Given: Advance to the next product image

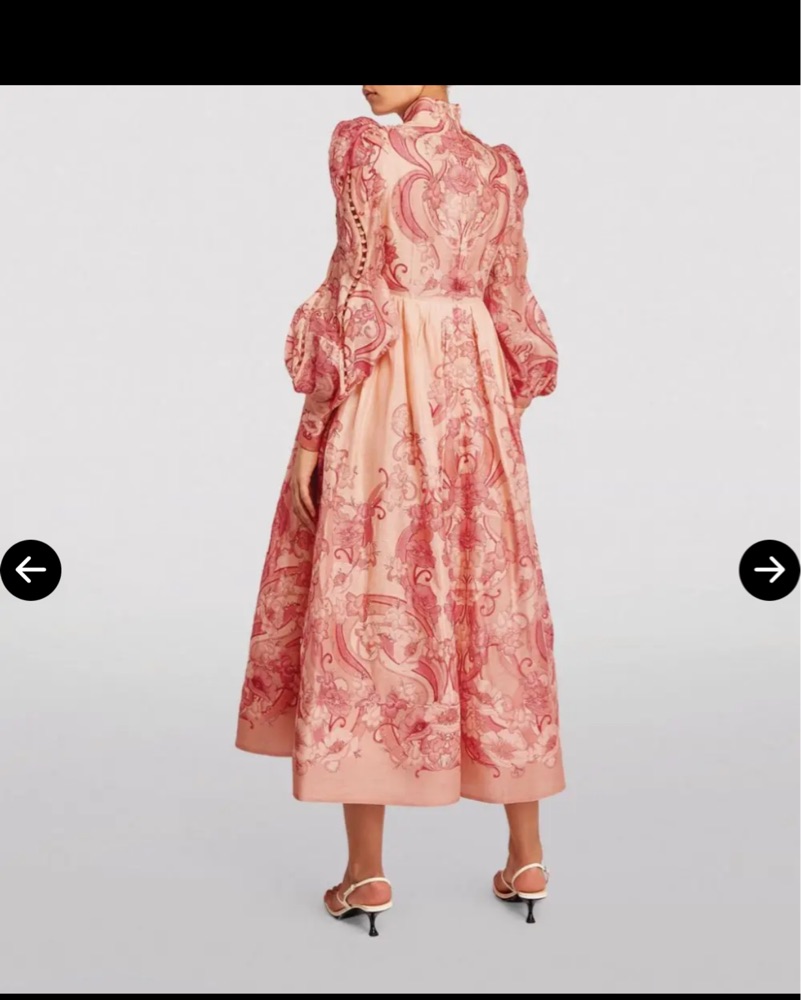Looking at the screenshot, I should point(769,570).
